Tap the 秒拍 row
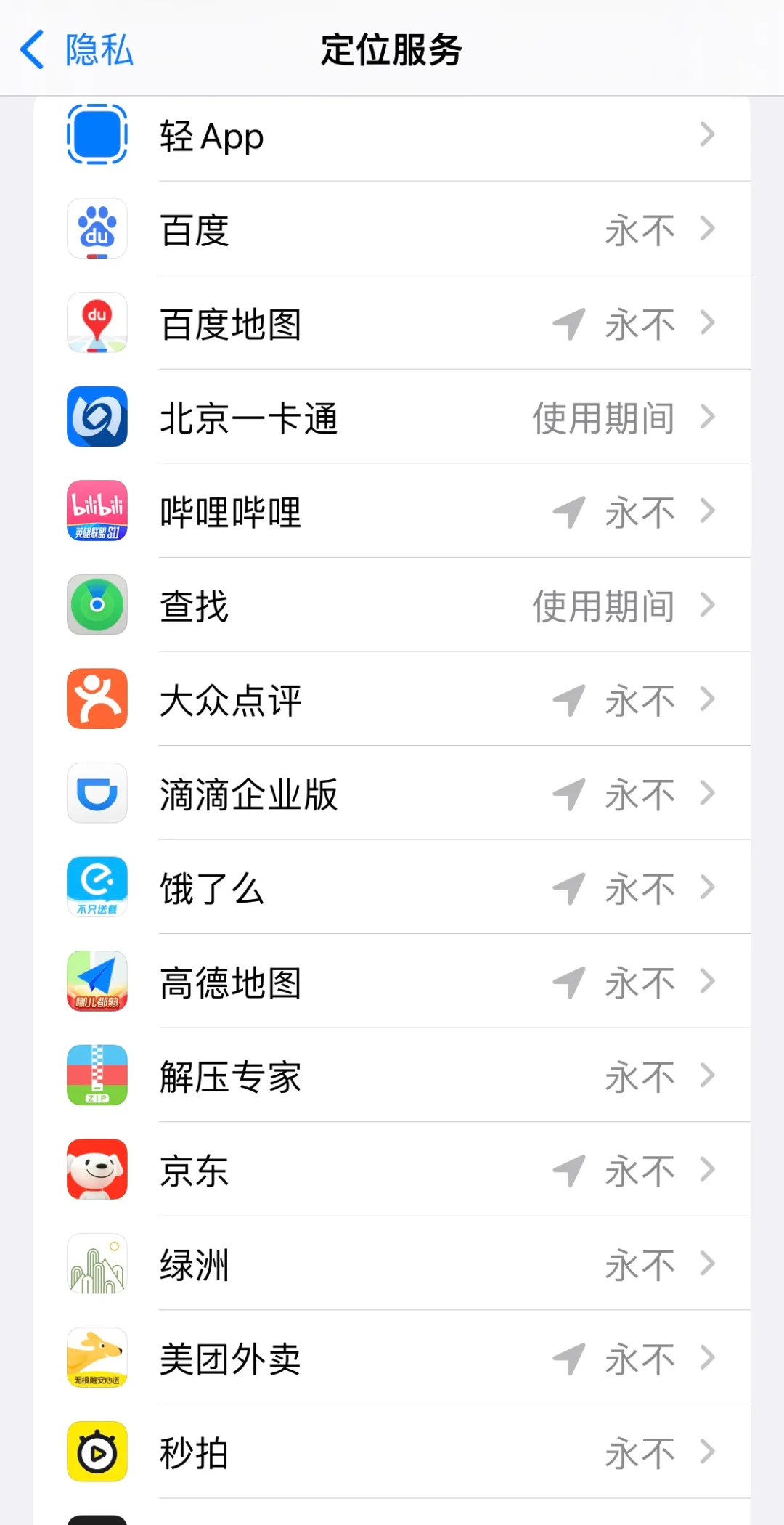This screenshot has width=784, height=1525. pyautogui.click(x=392, y=1452)
